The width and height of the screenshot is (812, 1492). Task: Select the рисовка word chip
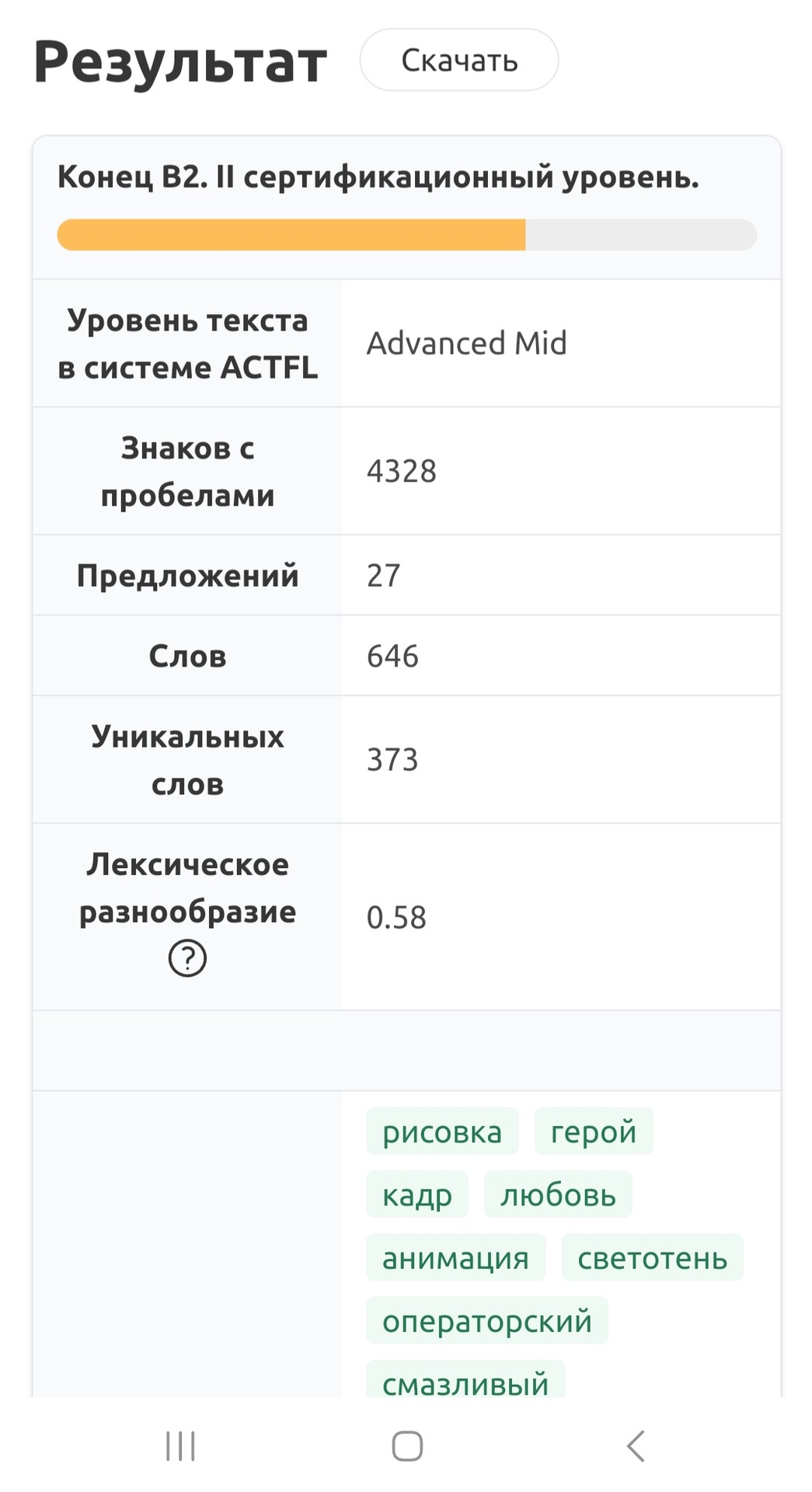pos(441,1131)
